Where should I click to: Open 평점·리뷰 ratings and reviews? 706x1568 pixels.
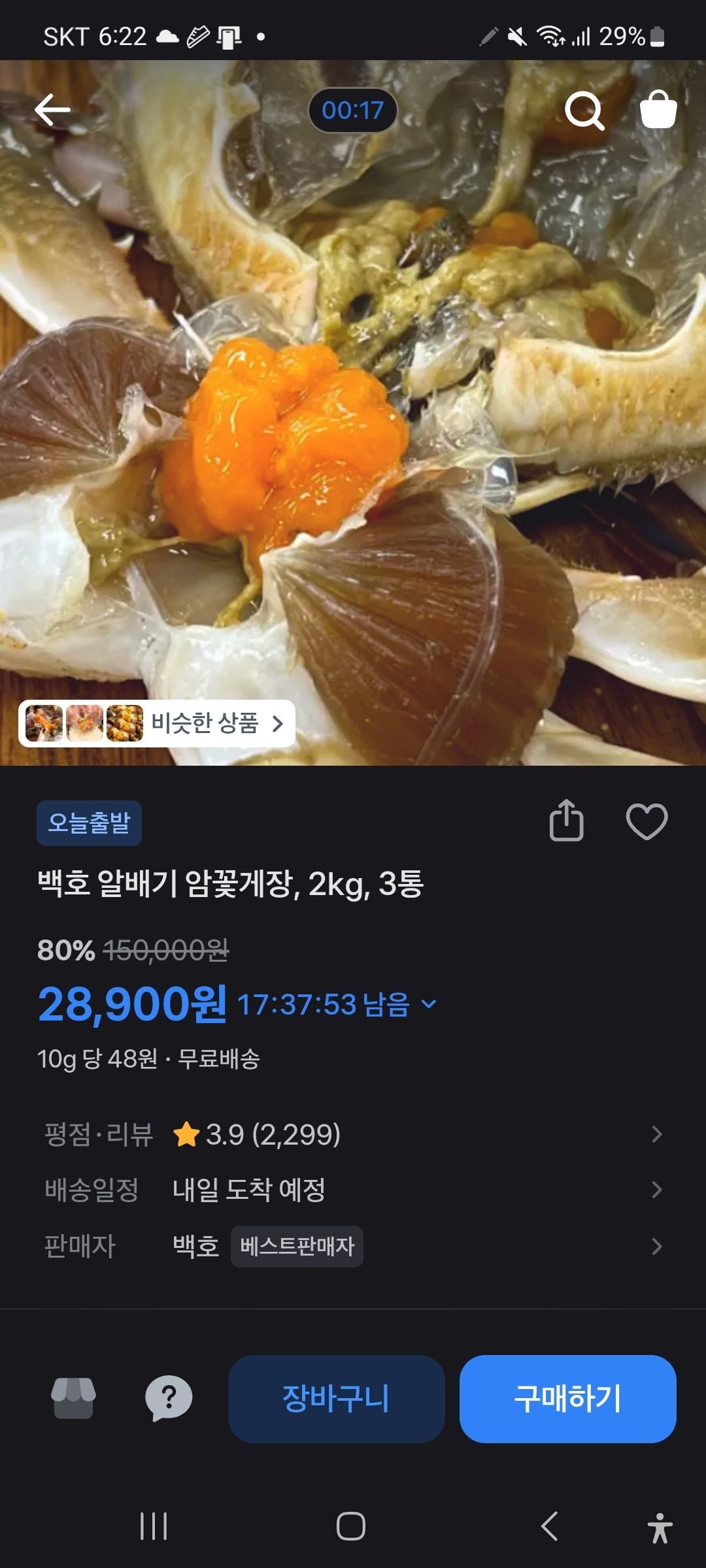(x=353, y=1135)
